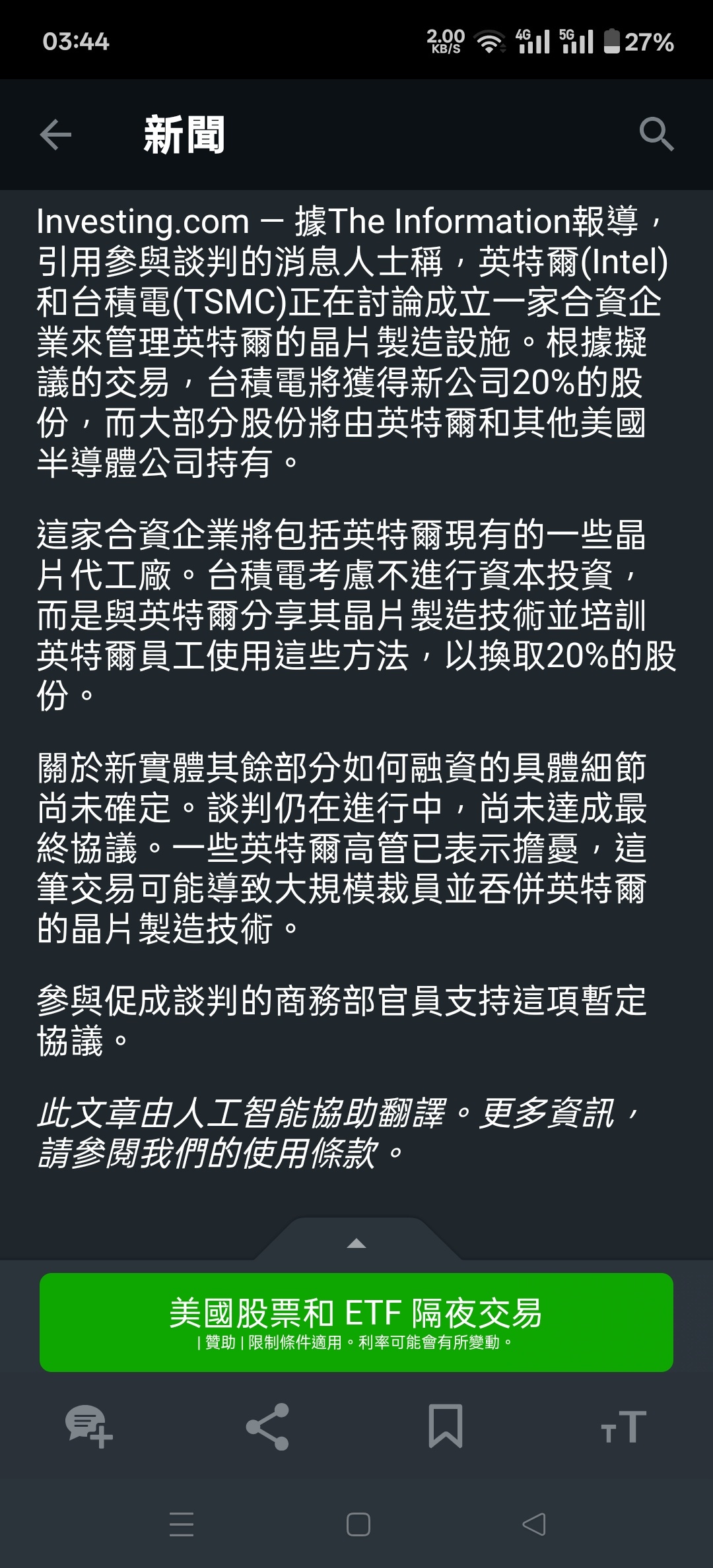Bookmark this article
Image resolution: width=713 pixels, height=1568 pixels.
tap(446, 1427)
